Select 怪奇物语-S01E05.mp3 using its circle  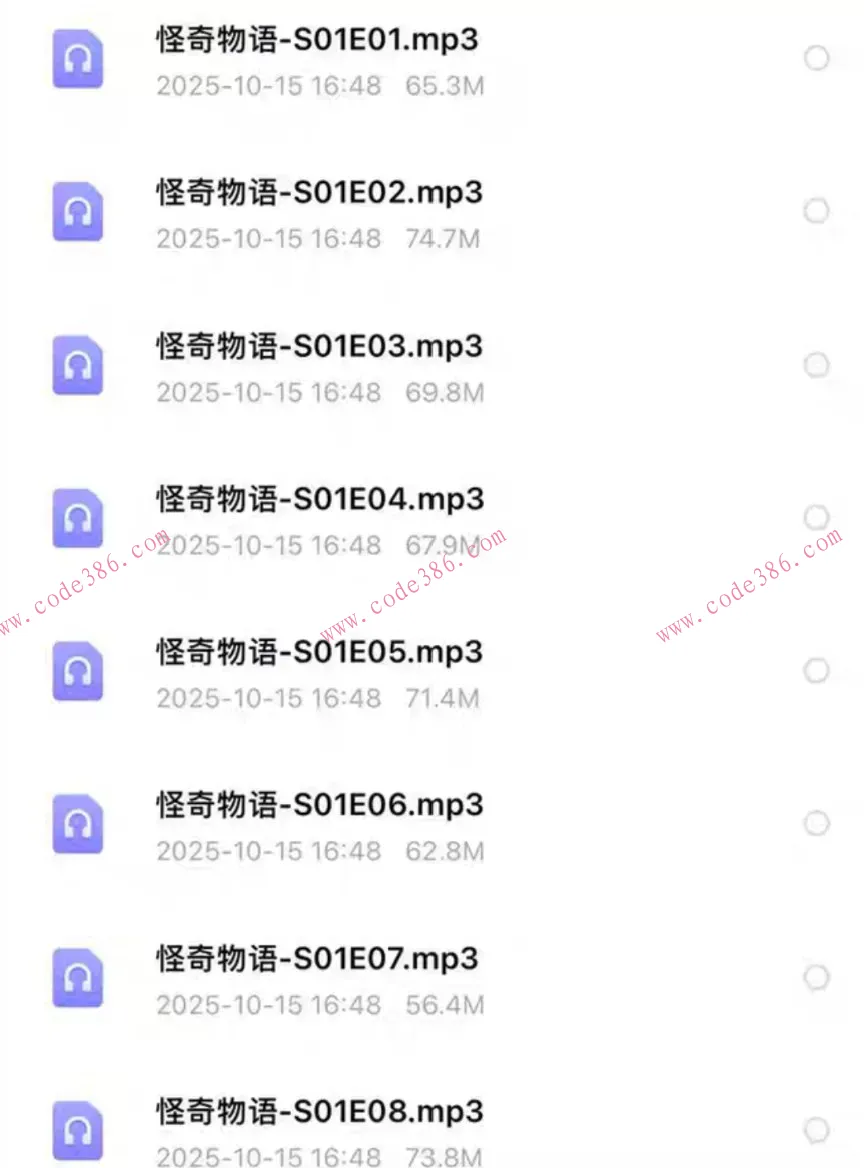[817, 670]
